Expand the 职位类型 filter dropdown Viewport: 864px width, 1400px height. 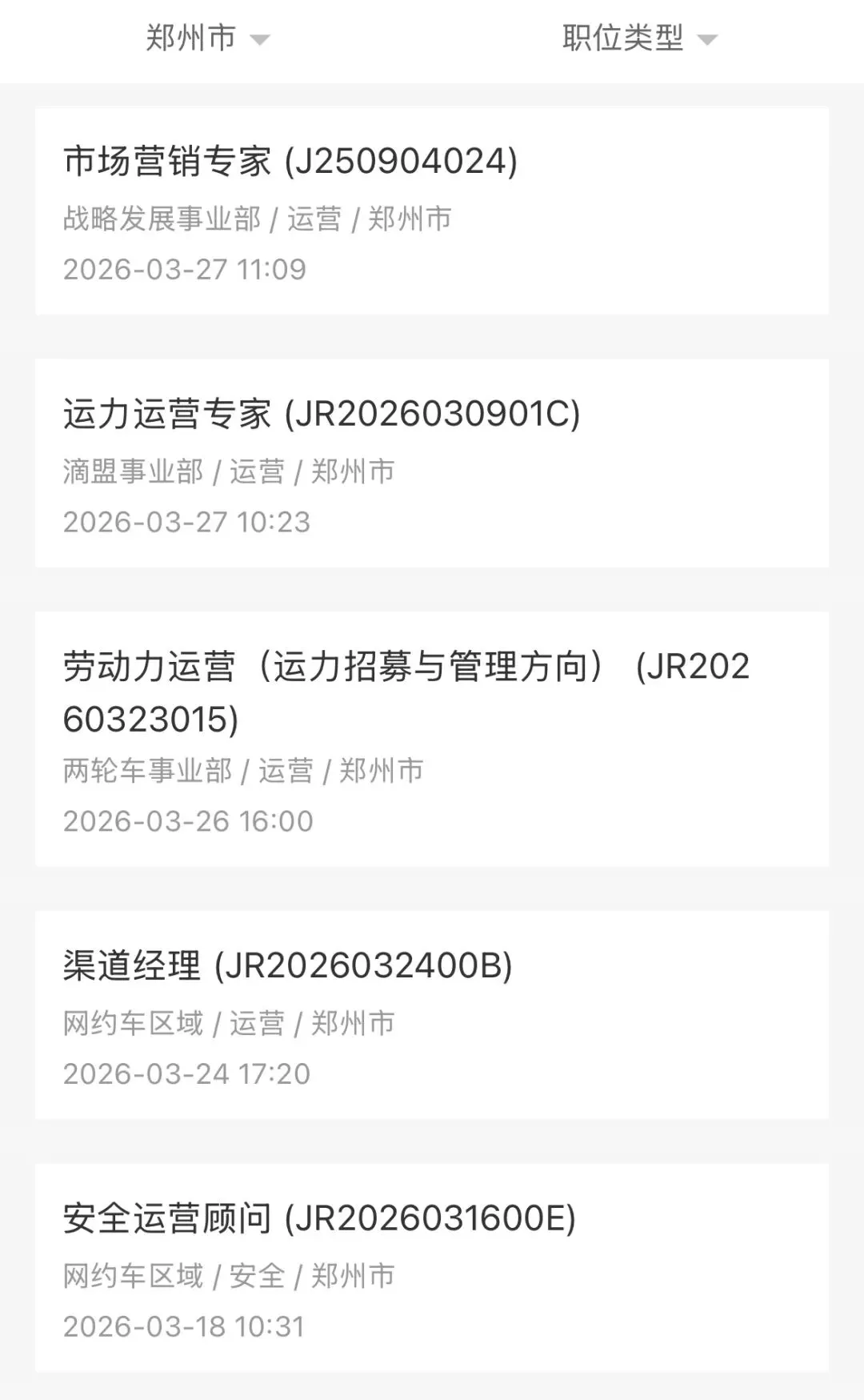(639, 38)
